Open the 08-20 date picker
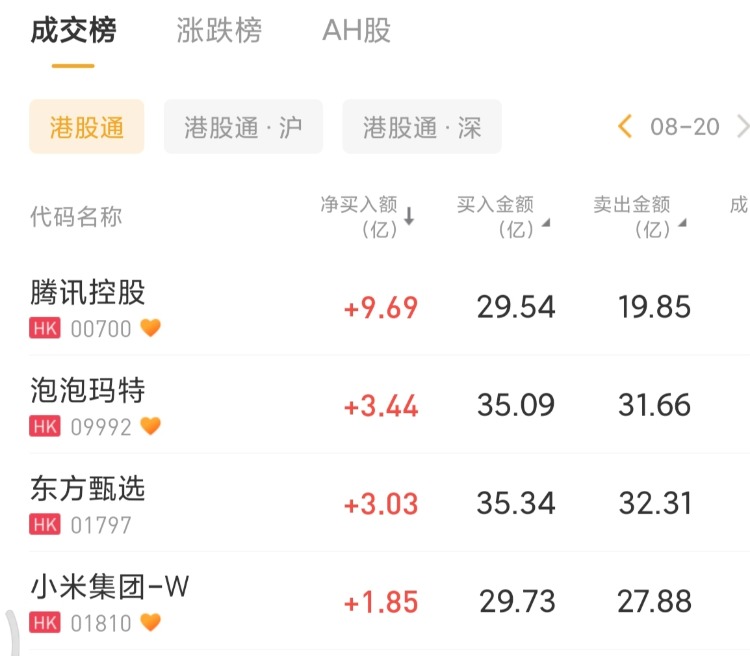 (685, 127)
